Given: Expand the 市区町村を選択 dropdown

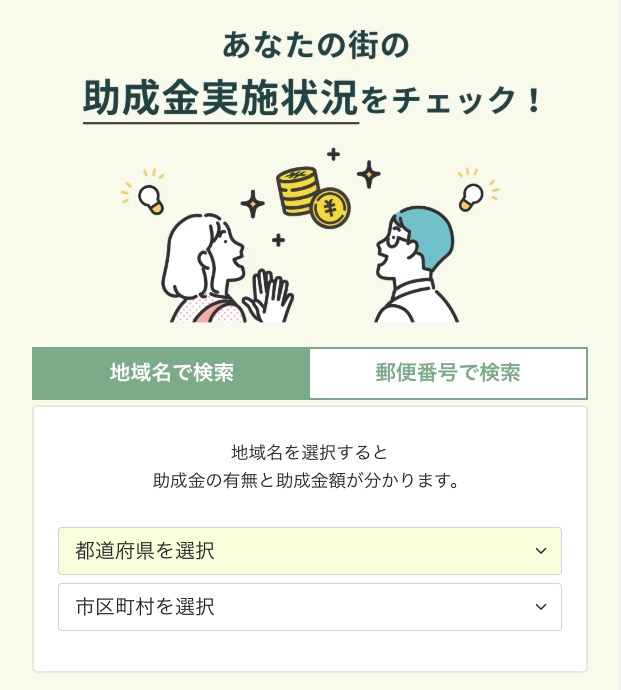Looking at the screenshot, I should coord(310,607).
